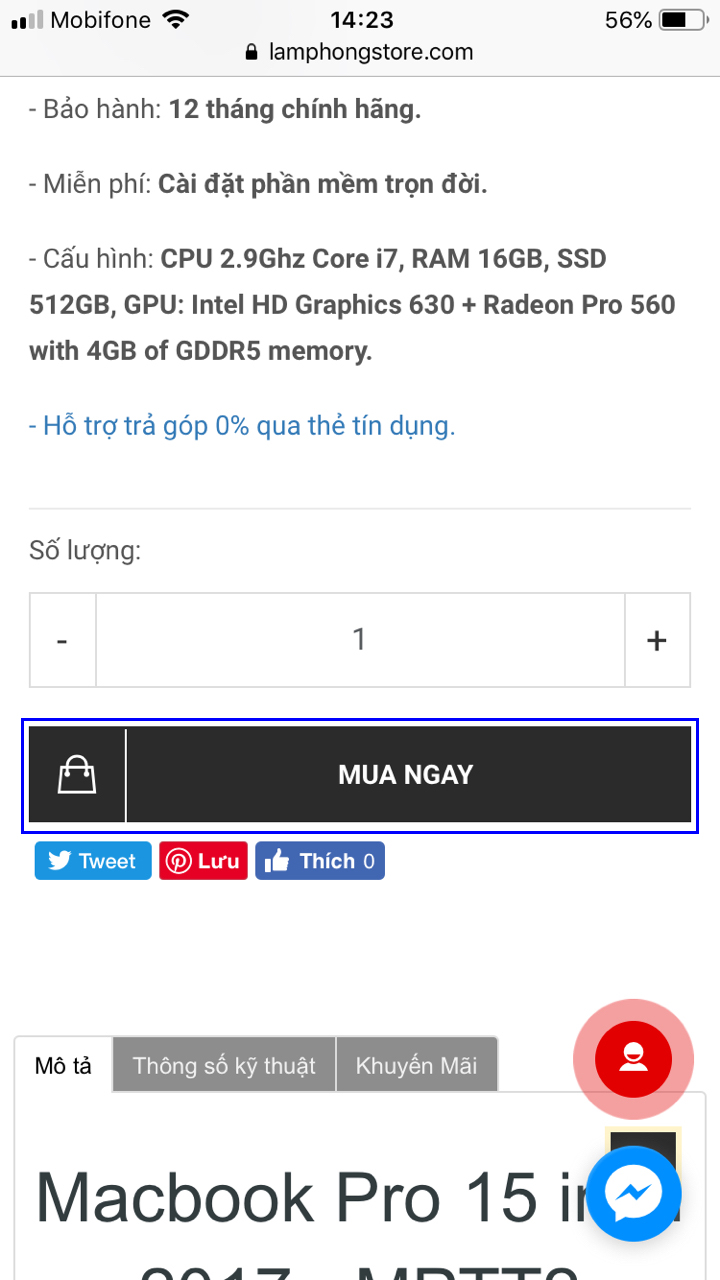Decrease quantity with the minus button

(x=62, y=640)
